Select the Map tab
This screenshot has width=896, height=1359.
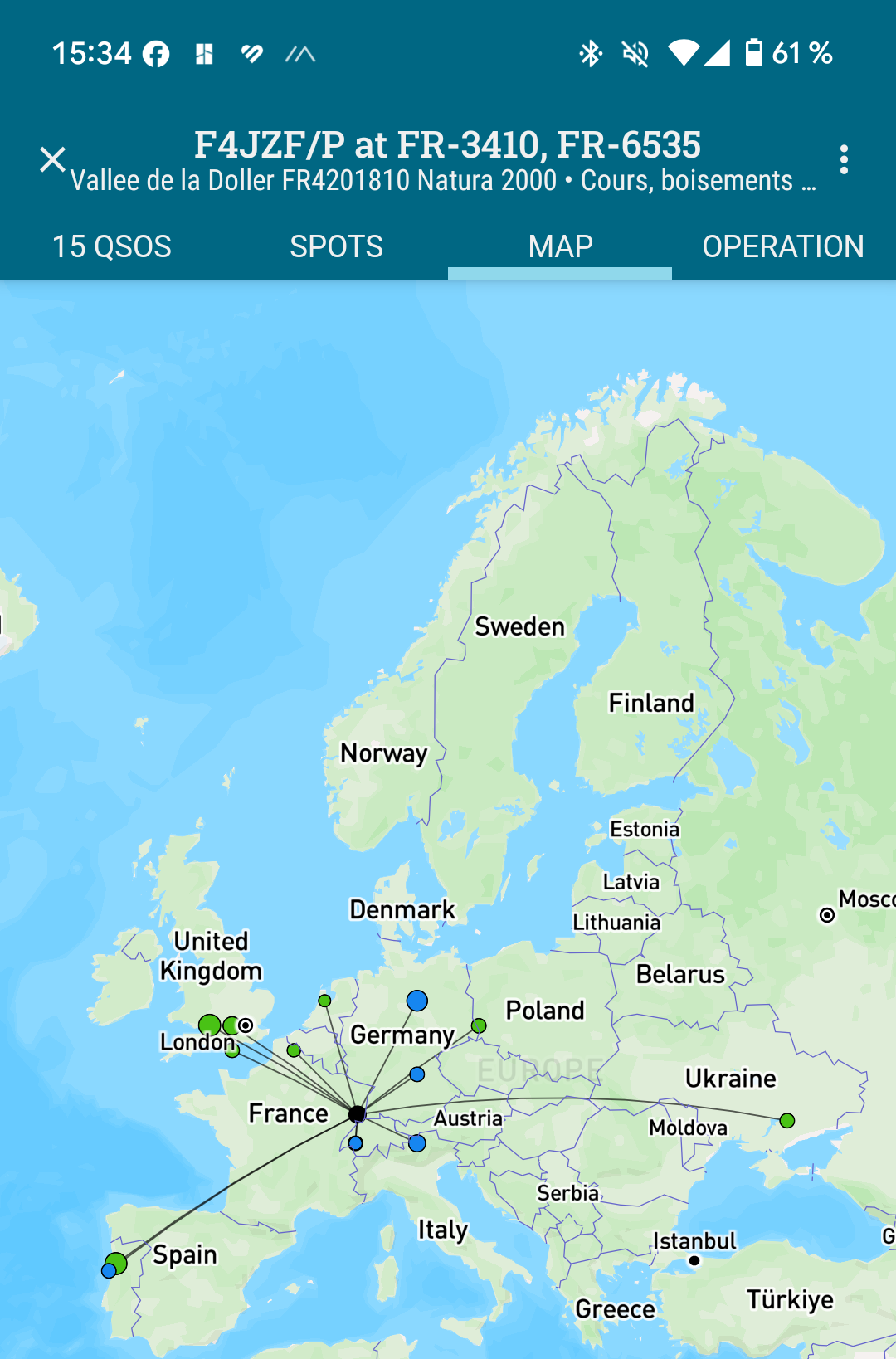coord(560,246)
